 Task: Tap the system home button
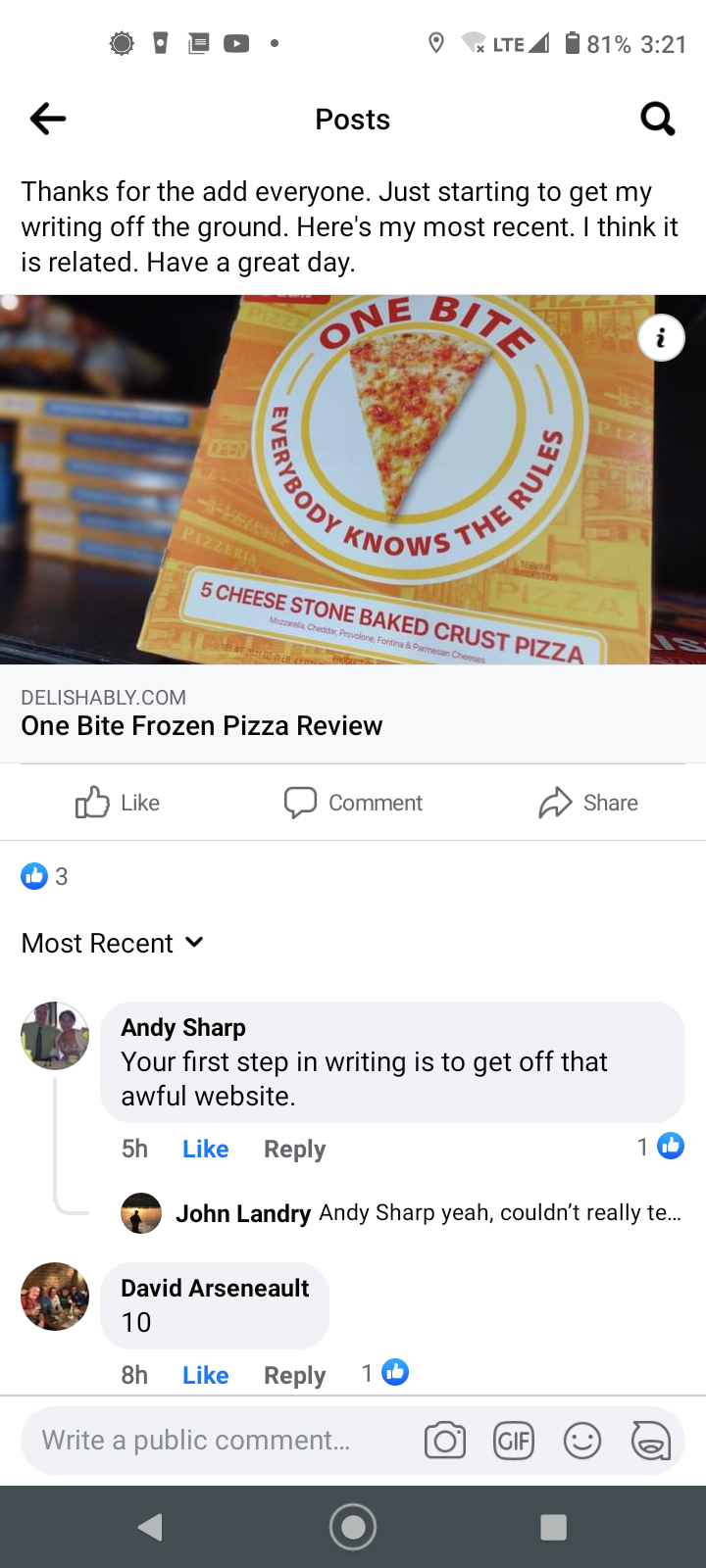[x=353, y=1527]
